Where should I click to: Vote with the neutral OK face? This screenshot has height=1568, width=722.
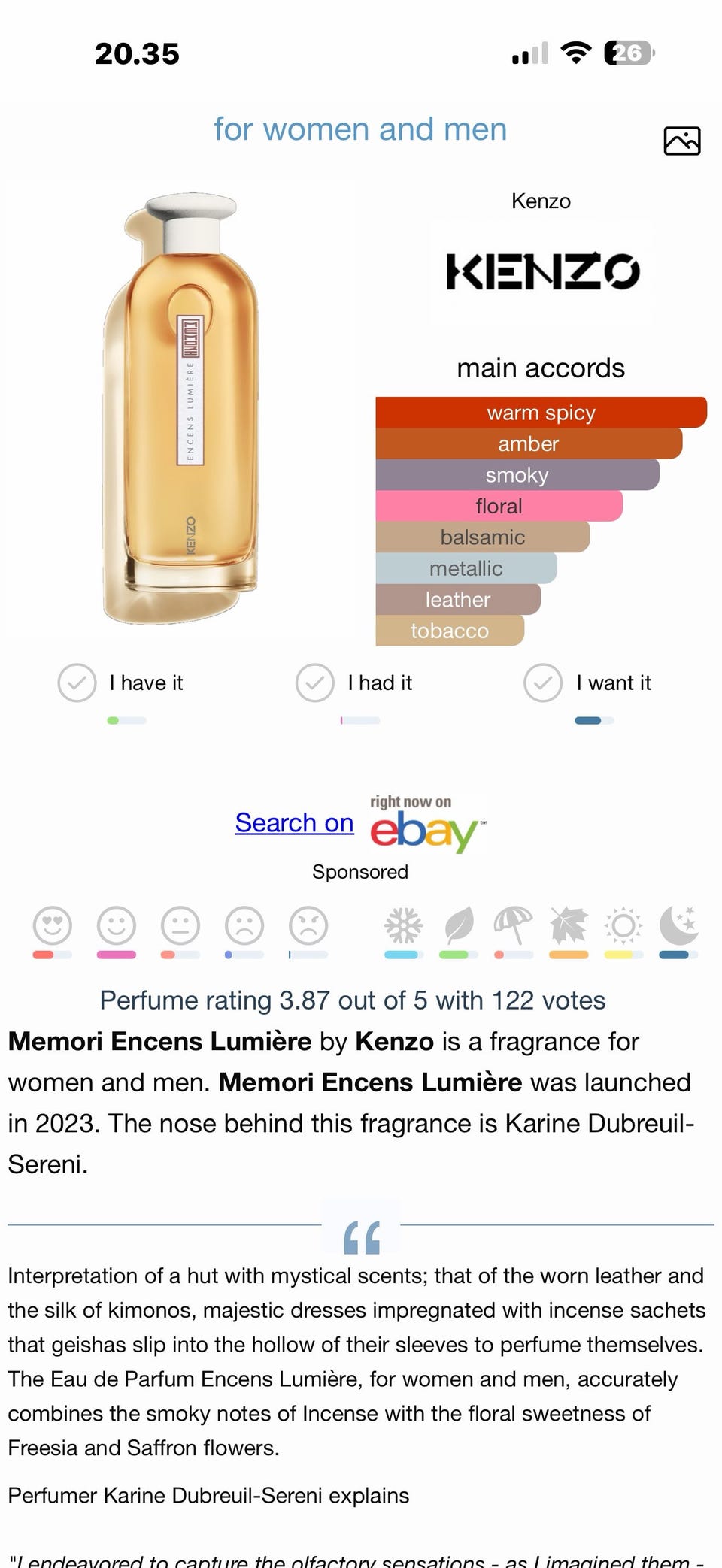click(x=180, y=925)
